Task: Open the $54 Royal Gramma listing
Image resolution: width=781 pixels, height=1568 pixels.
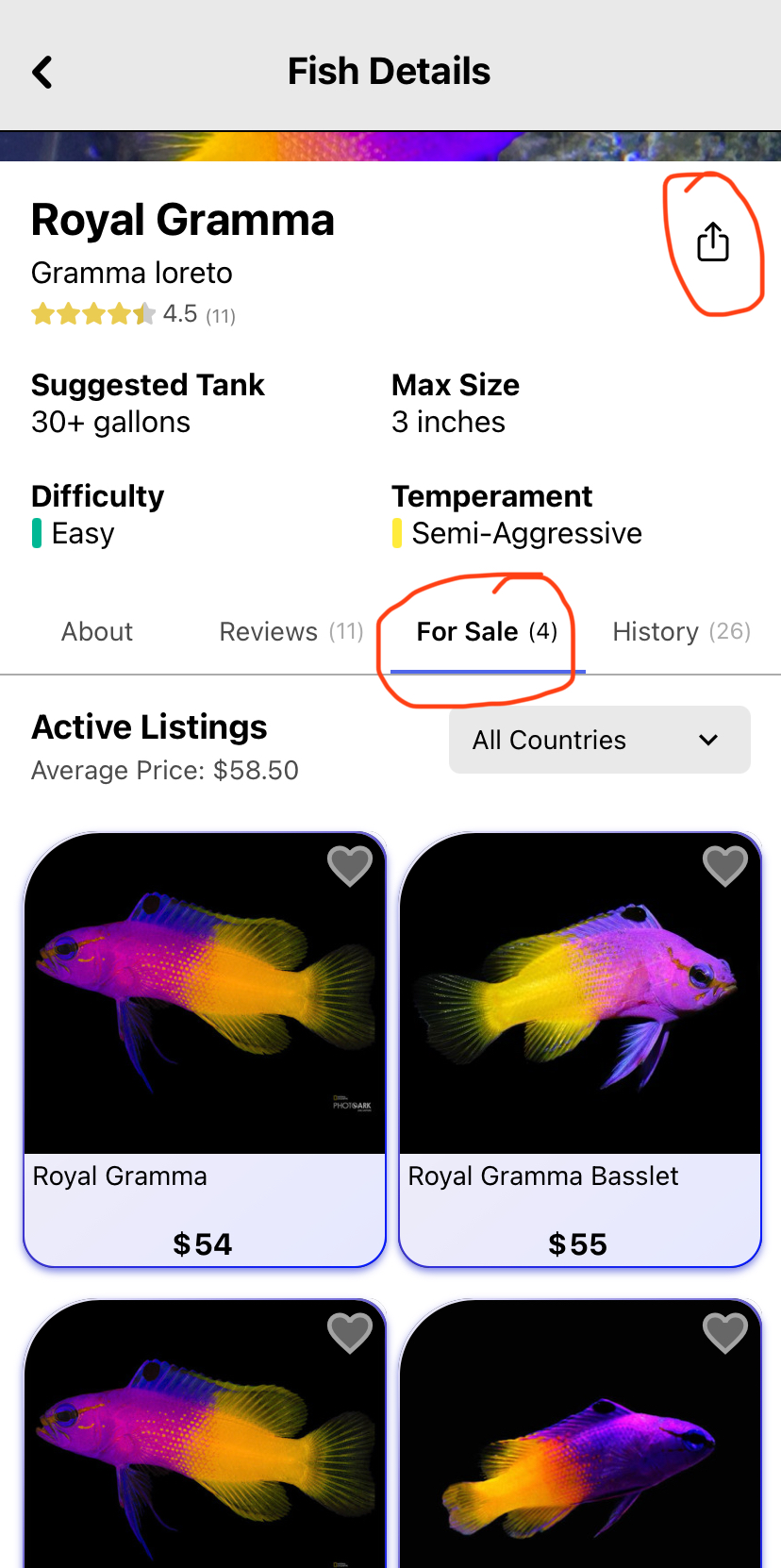Action: (204, 1047)
